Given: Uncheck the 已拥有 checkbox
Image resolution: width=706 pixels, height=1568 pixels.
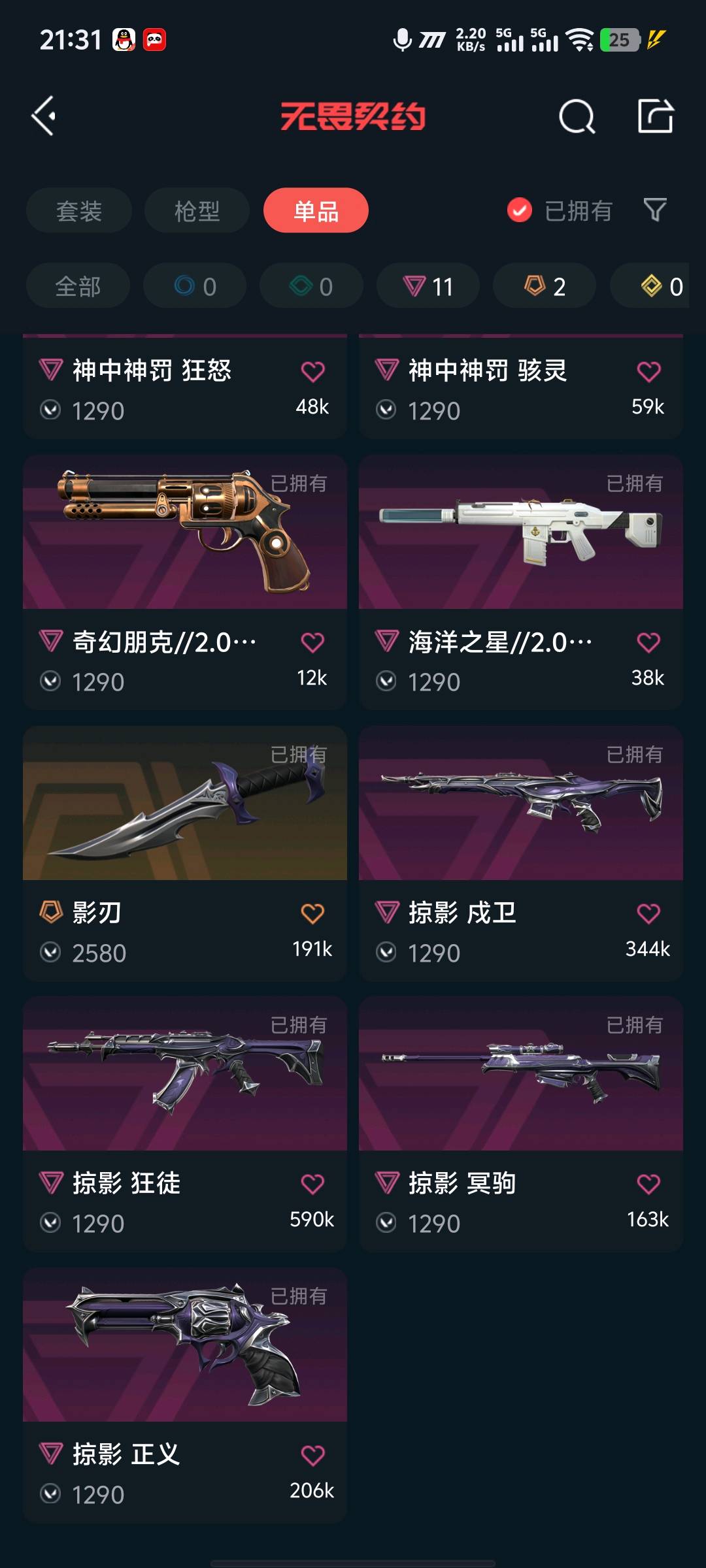Looking at the screenshot, I should point(520,210).
